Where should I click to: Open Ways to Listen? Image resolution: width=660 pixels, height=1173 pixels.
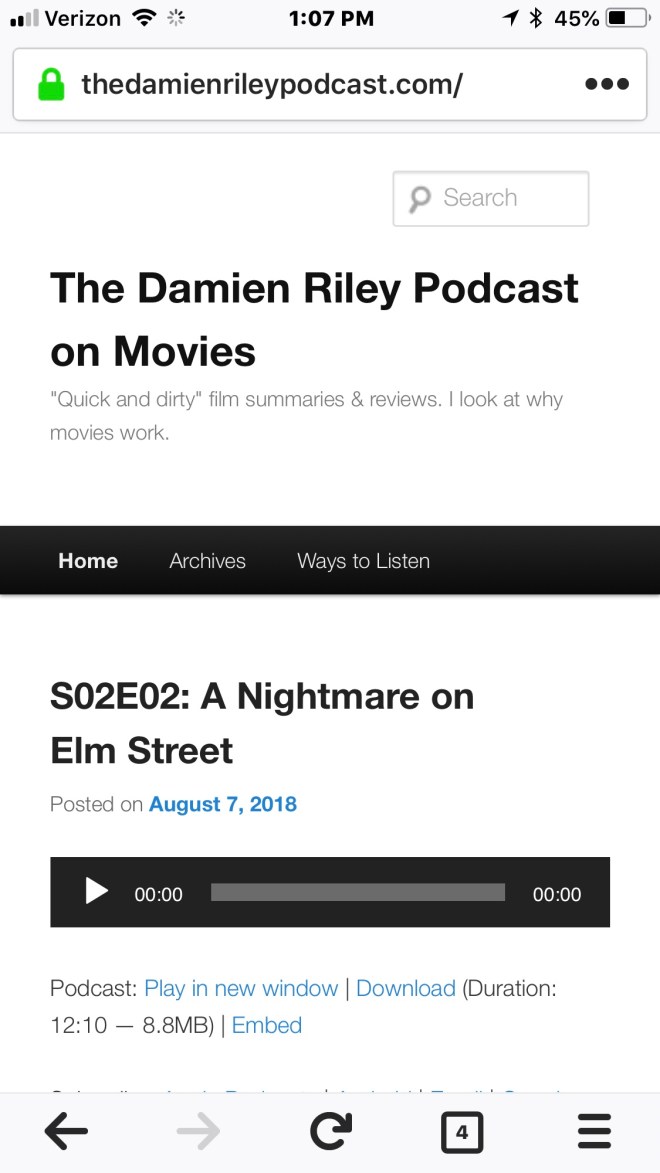[x=363, y=561]
